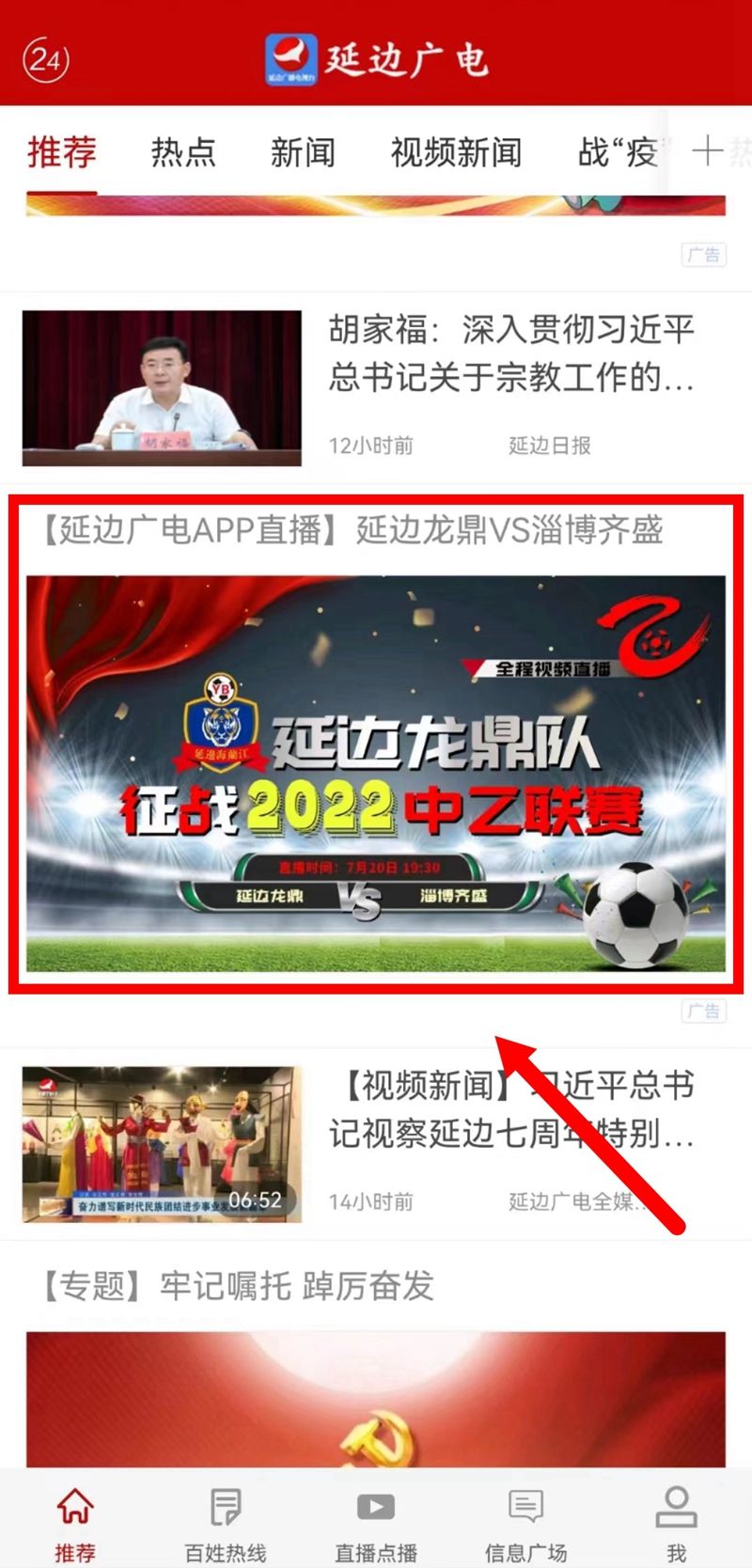Open the 延边龙鼎VS淄博齐盛 live broadcast card
The image size is (752, 1568).
[376, 771]
